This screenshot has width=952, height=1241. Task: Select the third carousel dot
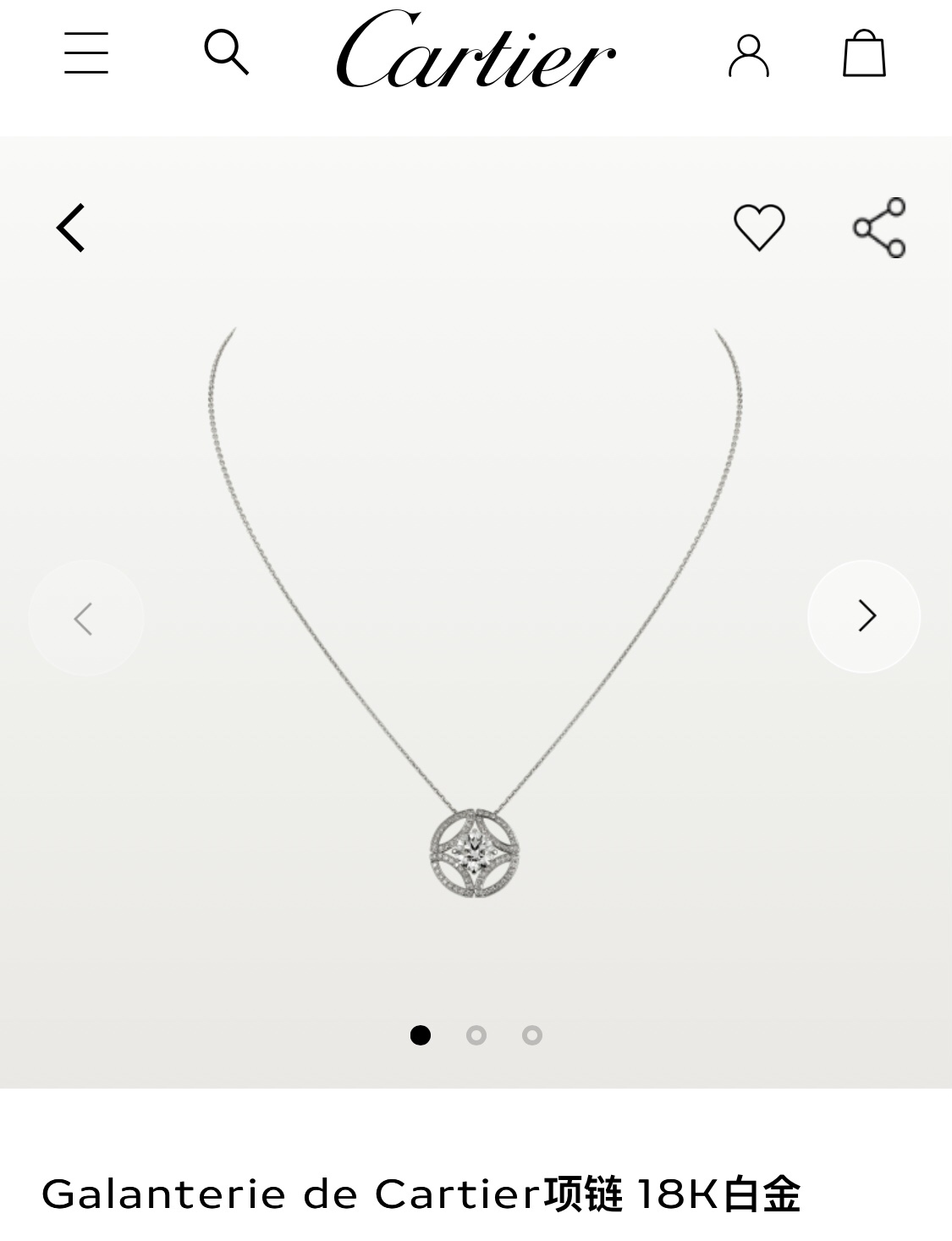coord(531,1035)
